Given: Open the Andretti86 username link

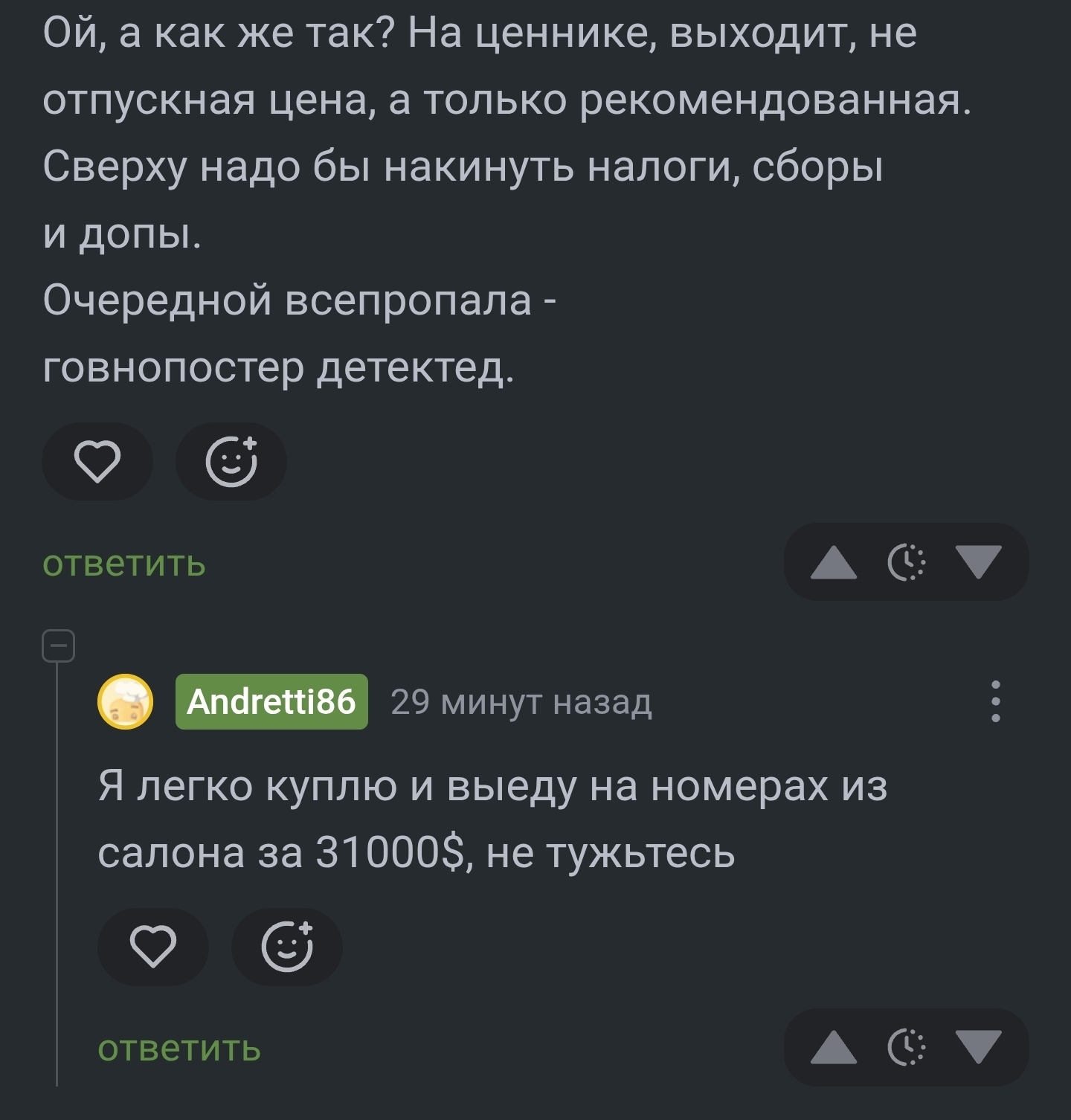Looking at the screenshot, I should [x=271, y=701].
